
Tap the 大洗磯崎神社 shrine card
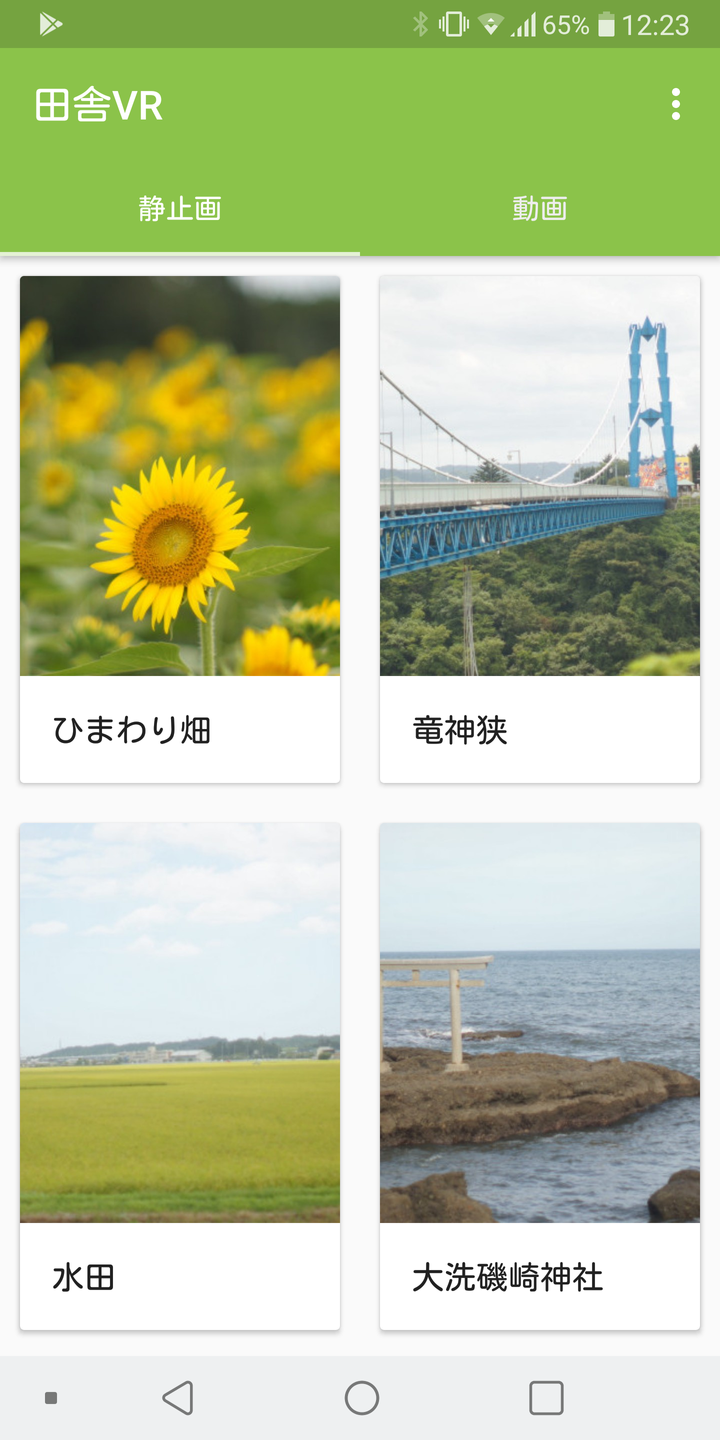540,1075
